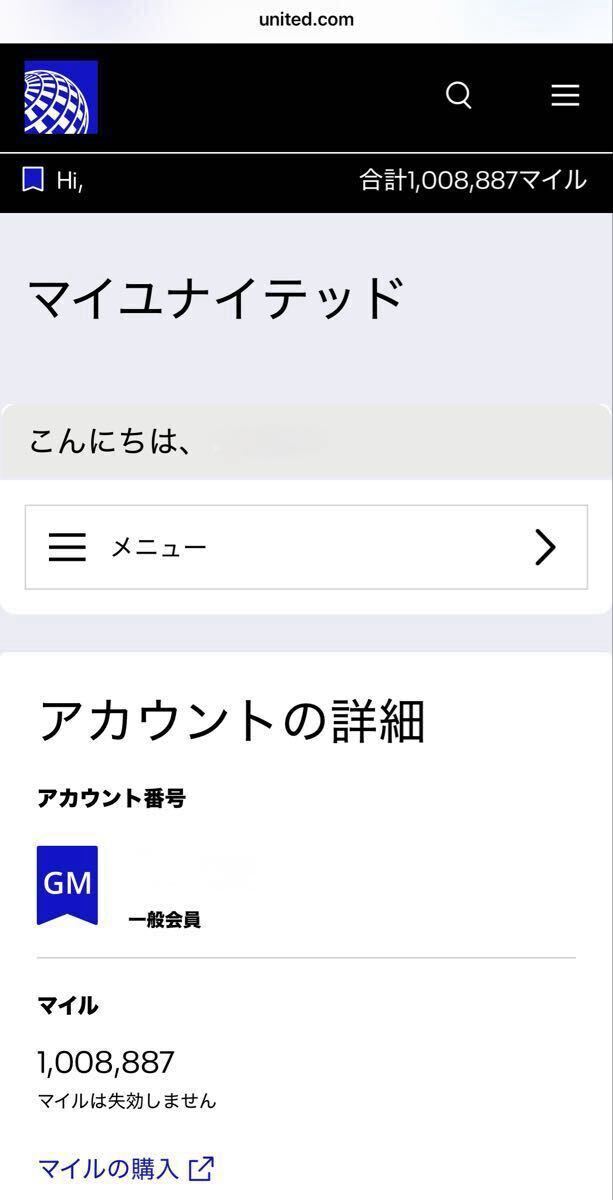The height and width of the screenshot is (1200, 613).
Task: Open the search magnifier icon
Action: 459,96
